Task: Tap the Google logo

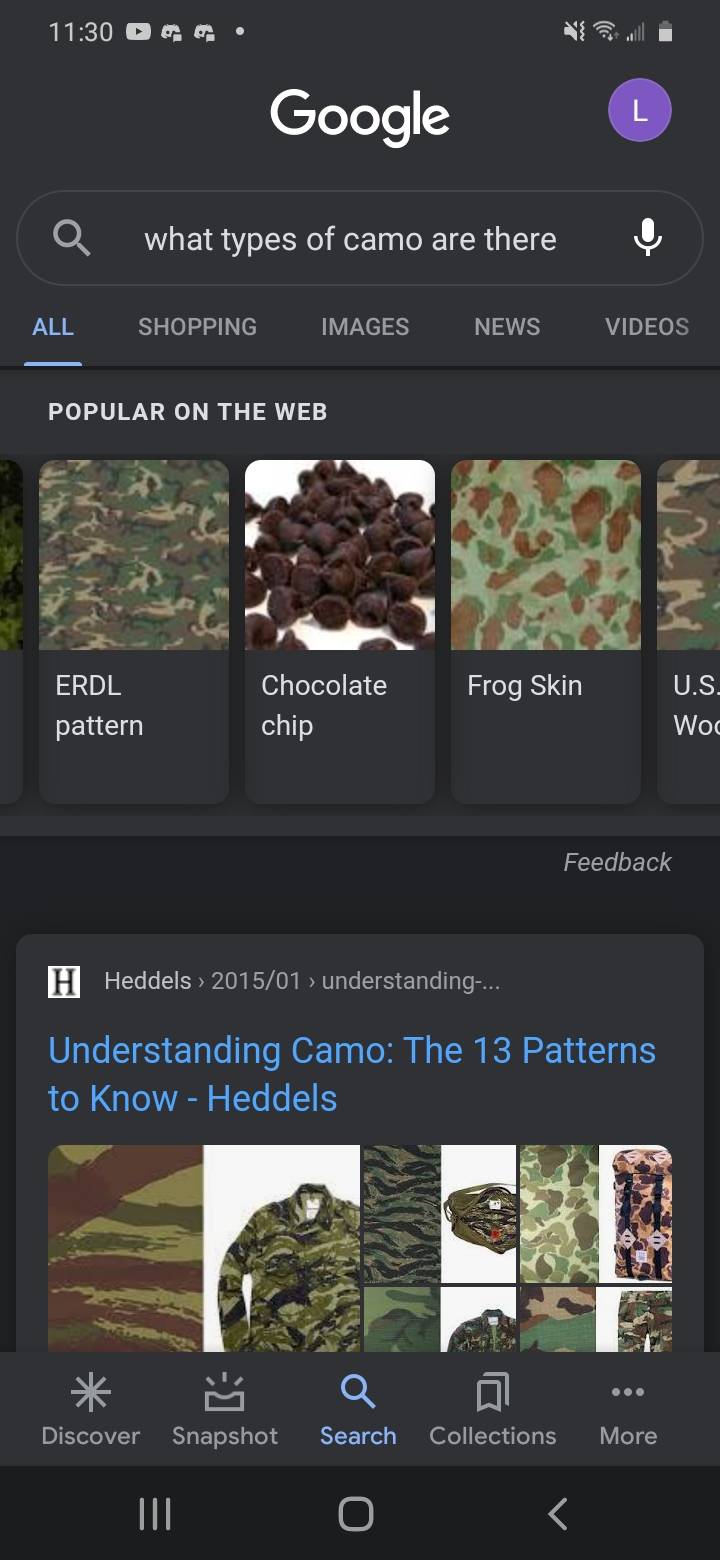Action: tap(359, 115)
